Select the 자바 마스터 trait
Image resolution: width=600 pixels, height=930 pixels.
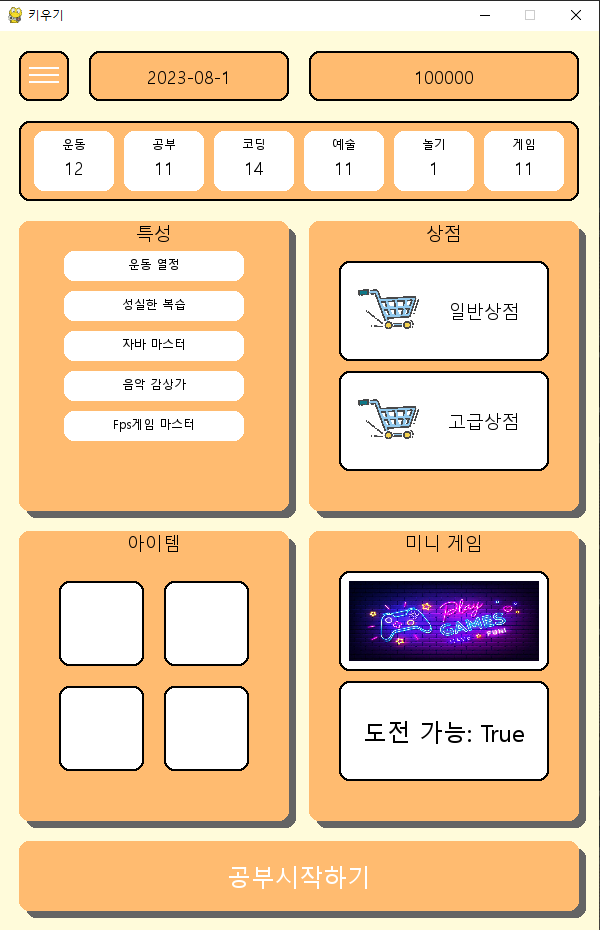(x=154, y=345)
